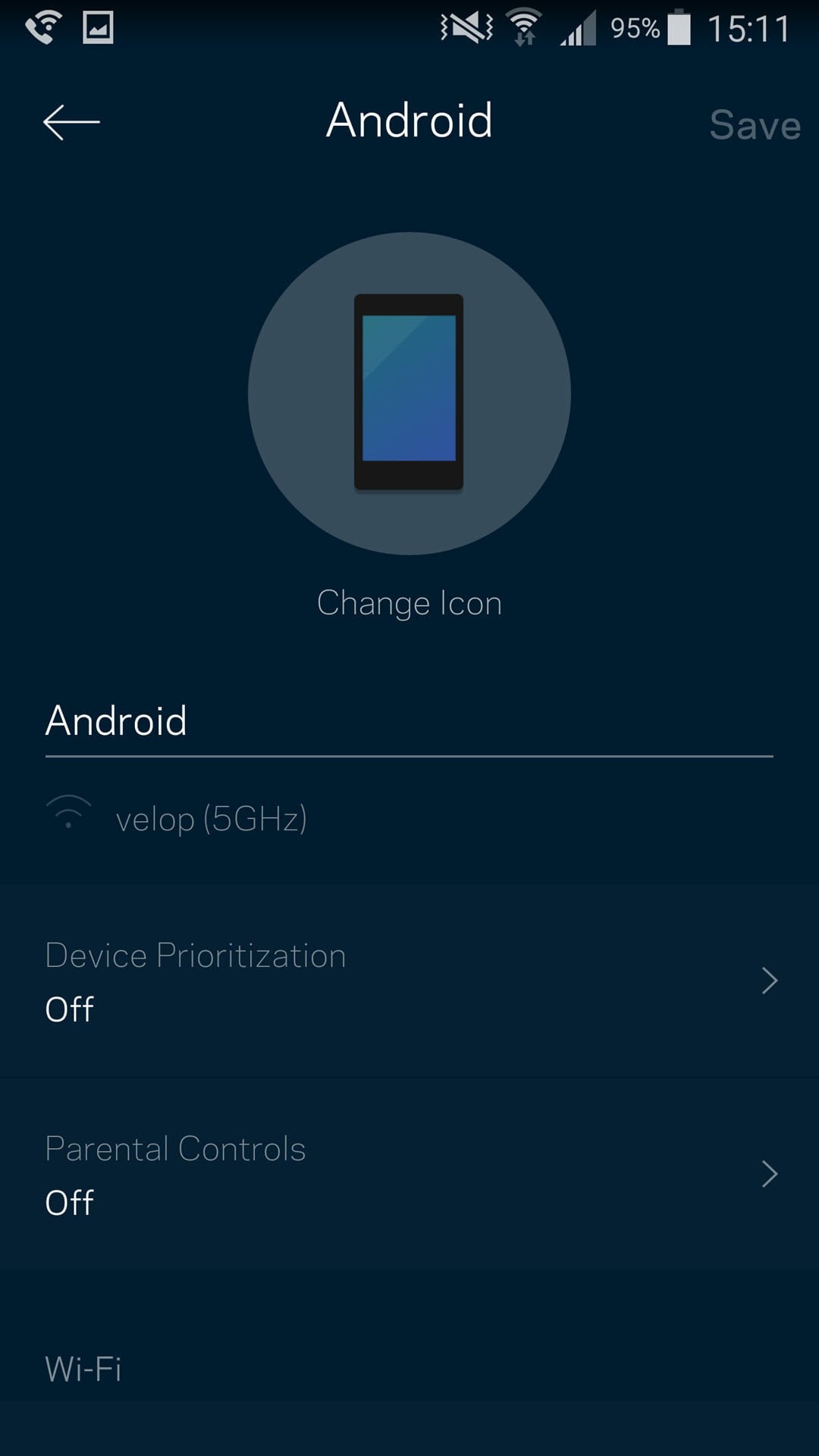
Task: Open Parental Controls settings
Action: point(409,1174)
